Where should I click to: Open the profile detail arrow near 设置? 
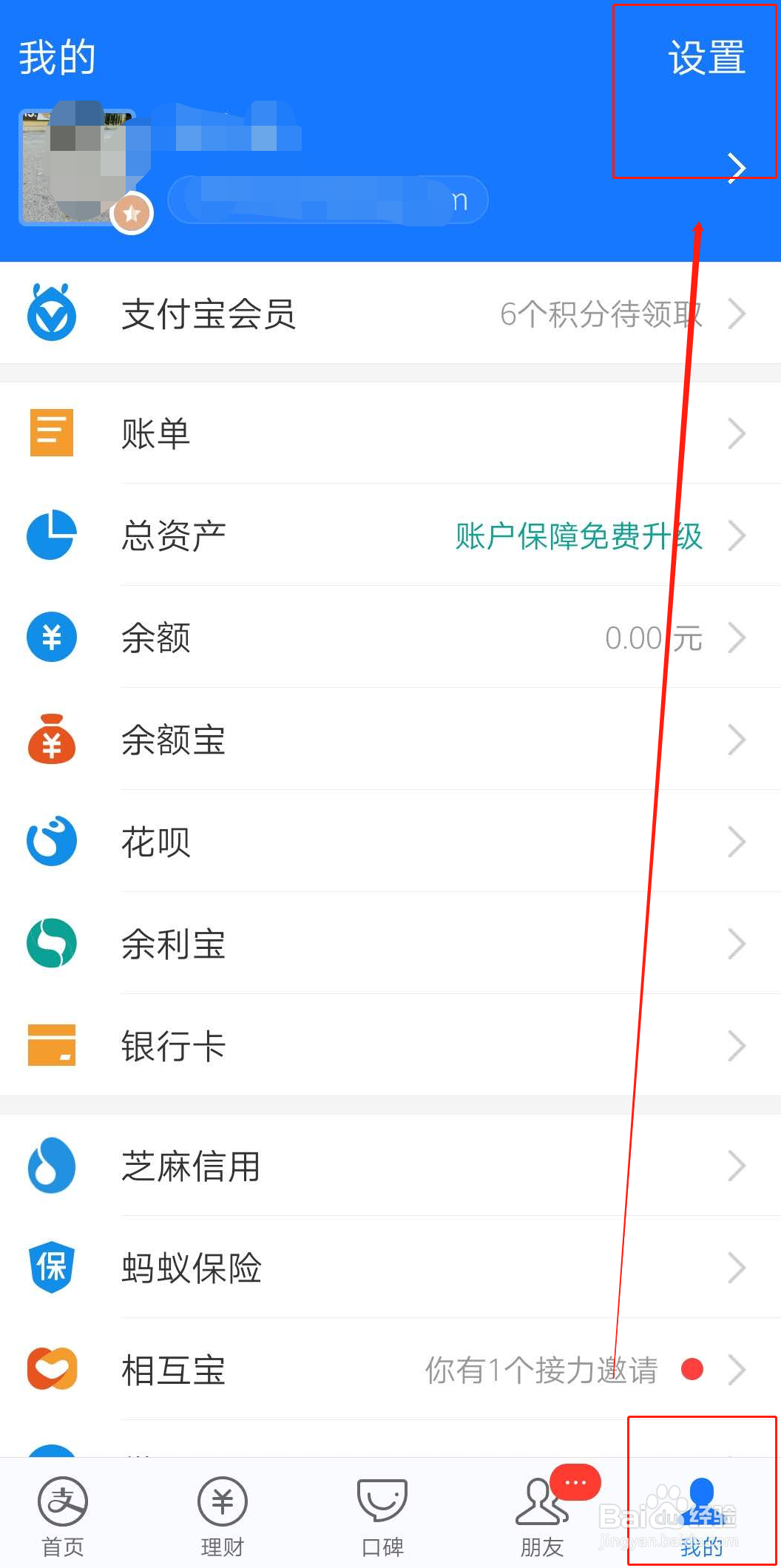(735, 167)
